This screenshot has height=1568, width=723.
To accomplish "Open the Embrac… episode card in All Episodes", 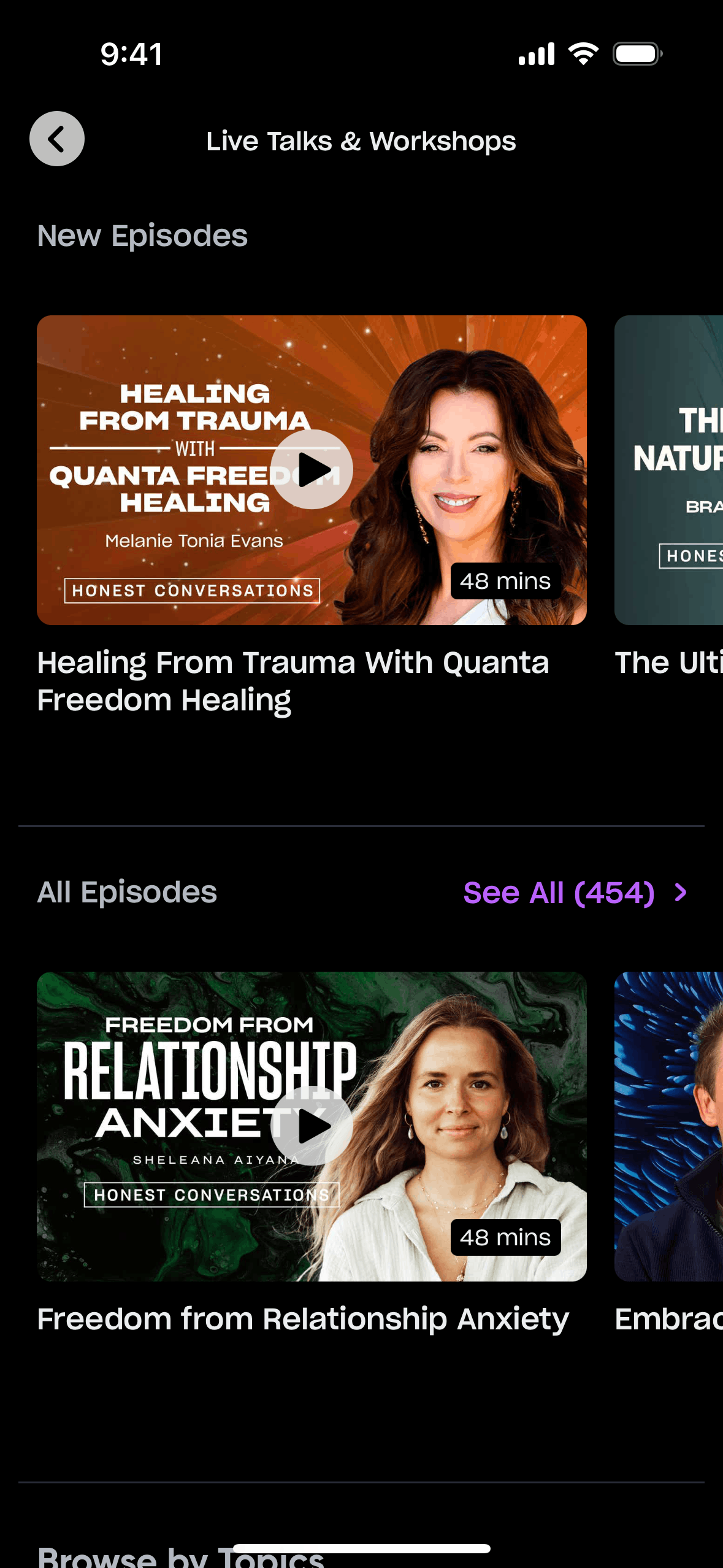I will 668,1126.
